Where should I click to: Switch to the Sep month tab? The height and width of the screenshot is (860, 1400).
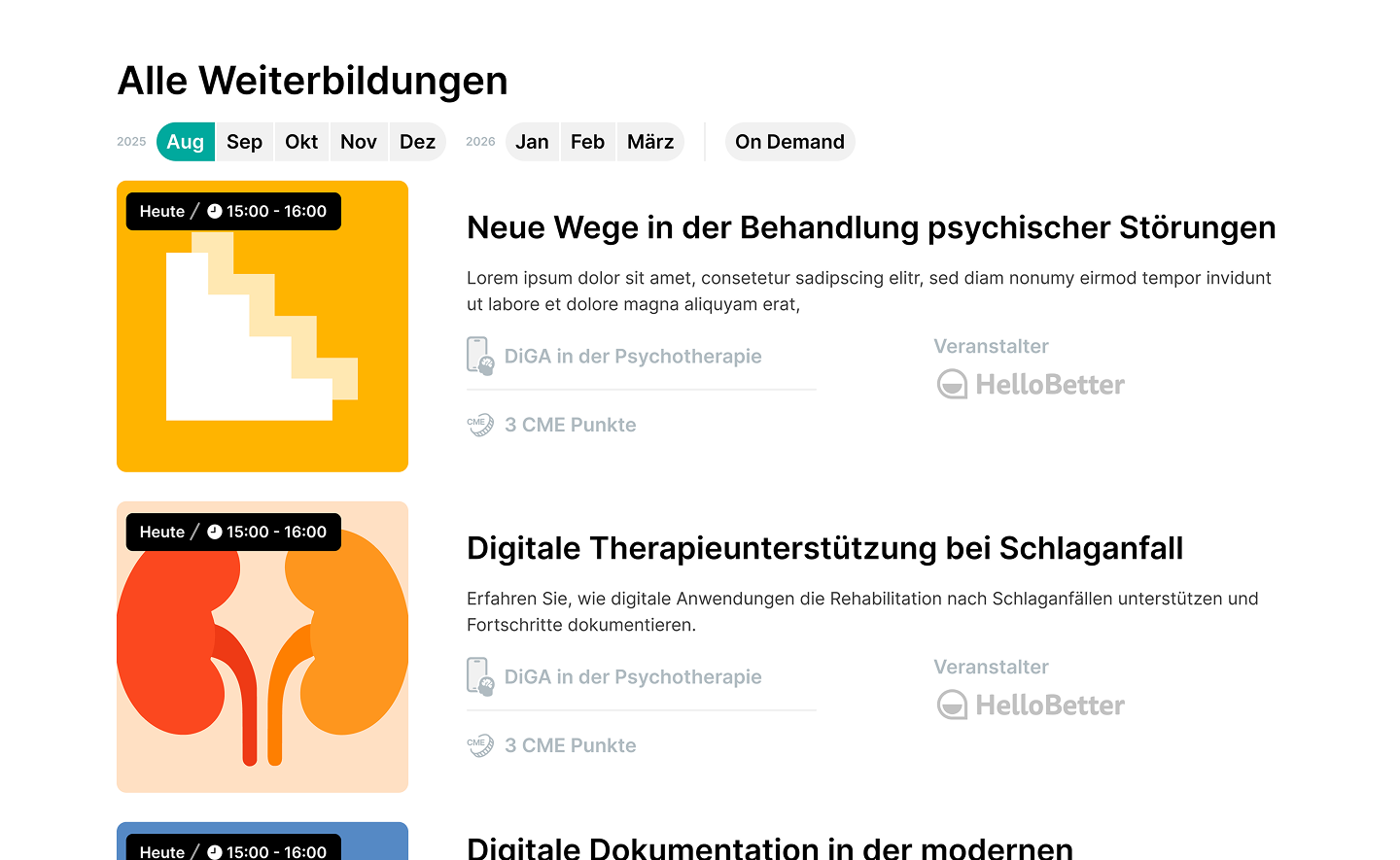pyautogui.click(x=244, y=142)
